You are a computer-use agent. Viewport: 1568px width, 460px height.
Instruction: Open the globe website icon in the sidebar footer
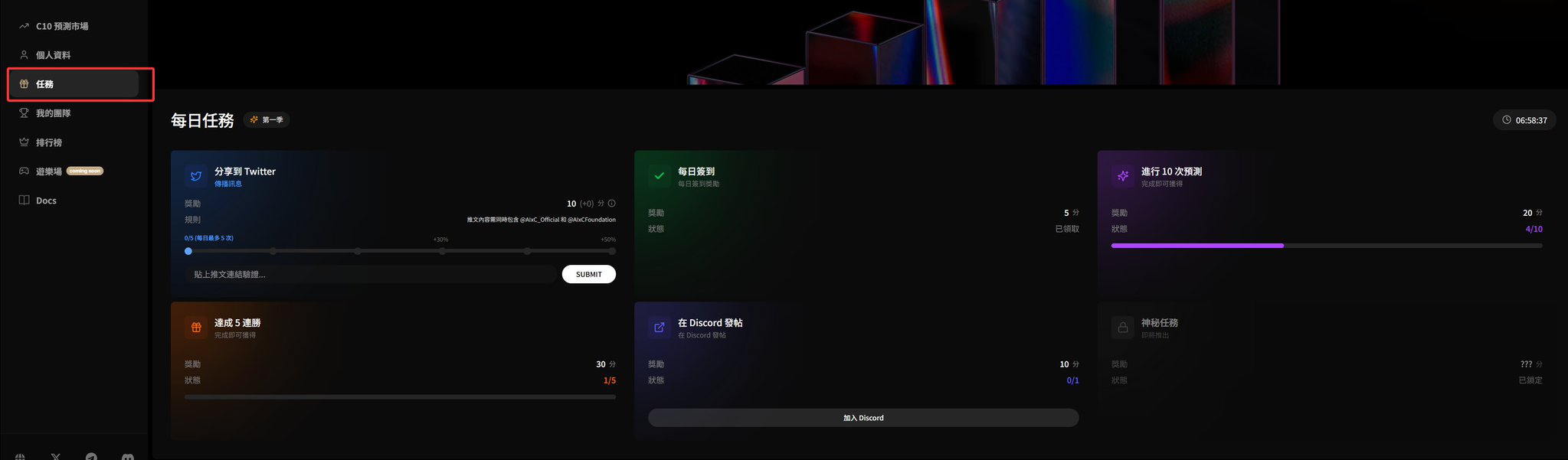pyautogui.click(x=20, y=457)
